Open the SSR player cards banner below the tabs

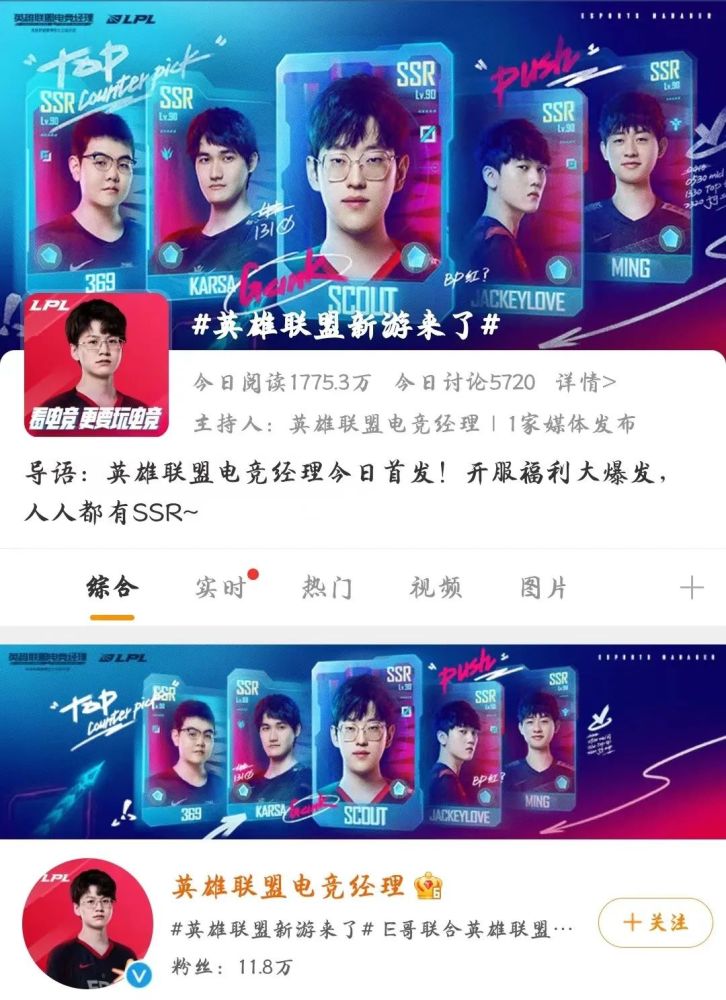point(363,742)
